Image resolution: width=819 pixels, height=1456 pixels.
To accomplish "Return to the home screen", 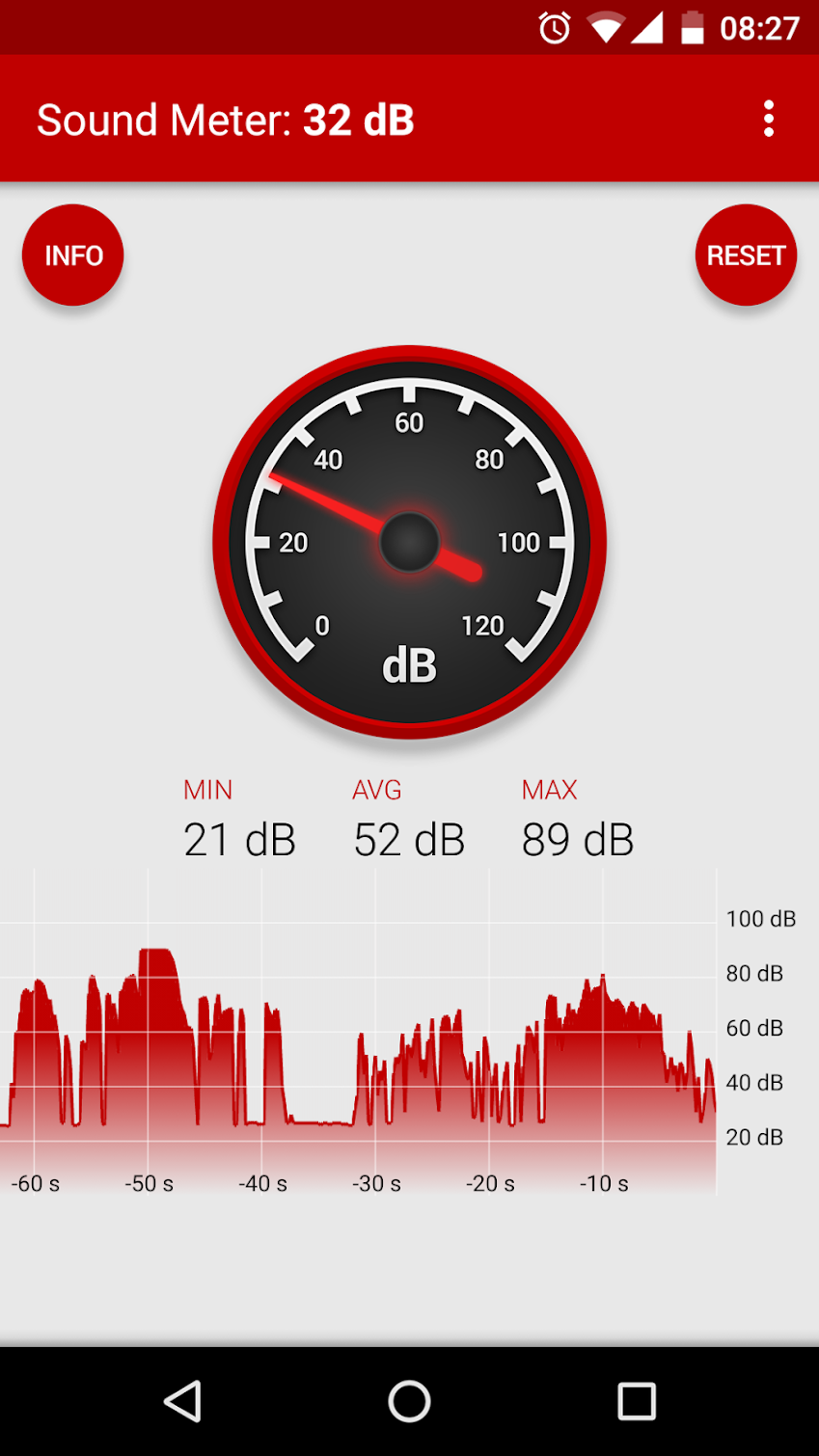I will [409, 1401].
